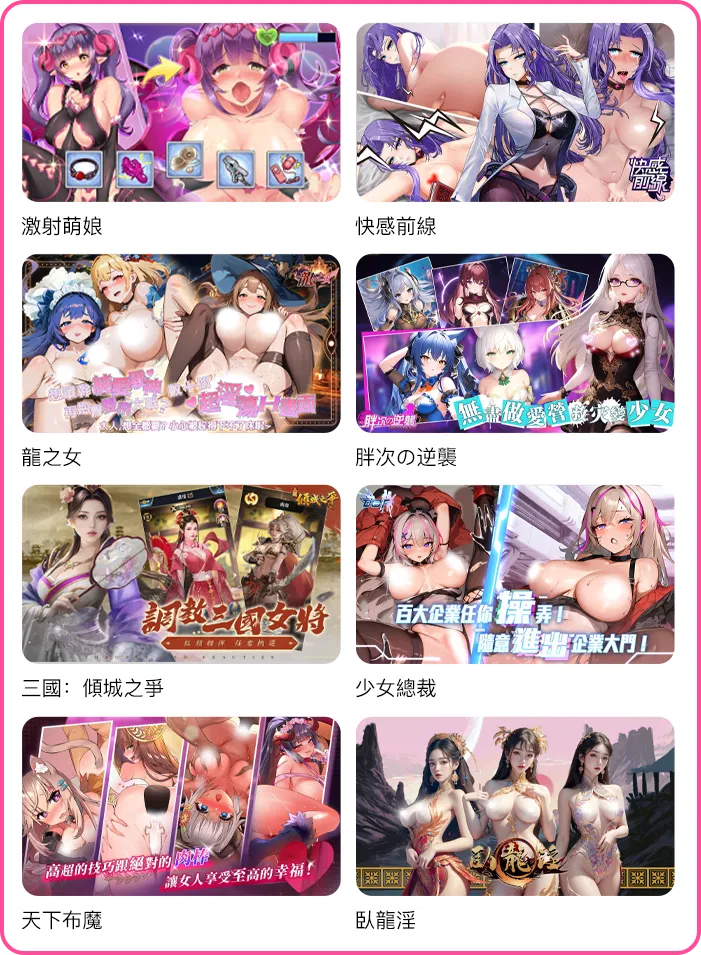This screenshot has width=701, height=955.
Task: Select the 龍之女 game tile
Action: click(x=181, y=344)
